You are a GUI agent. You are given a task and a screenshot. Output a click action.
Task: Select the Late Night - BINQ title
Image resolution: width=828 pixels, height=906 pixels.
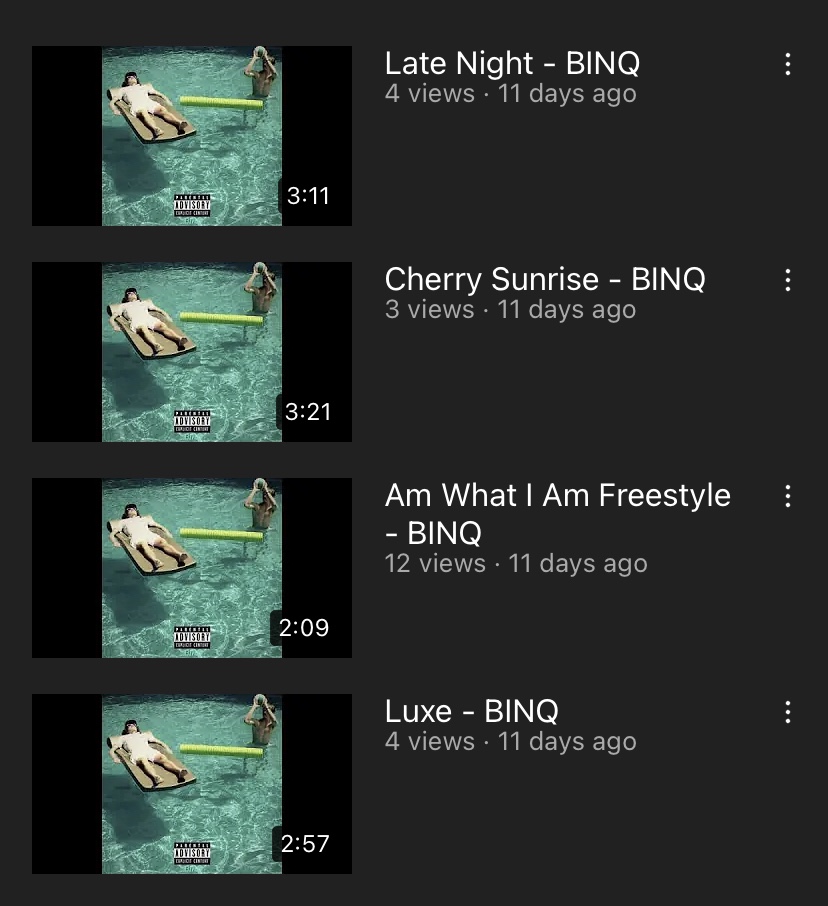(x=512, y=64)
